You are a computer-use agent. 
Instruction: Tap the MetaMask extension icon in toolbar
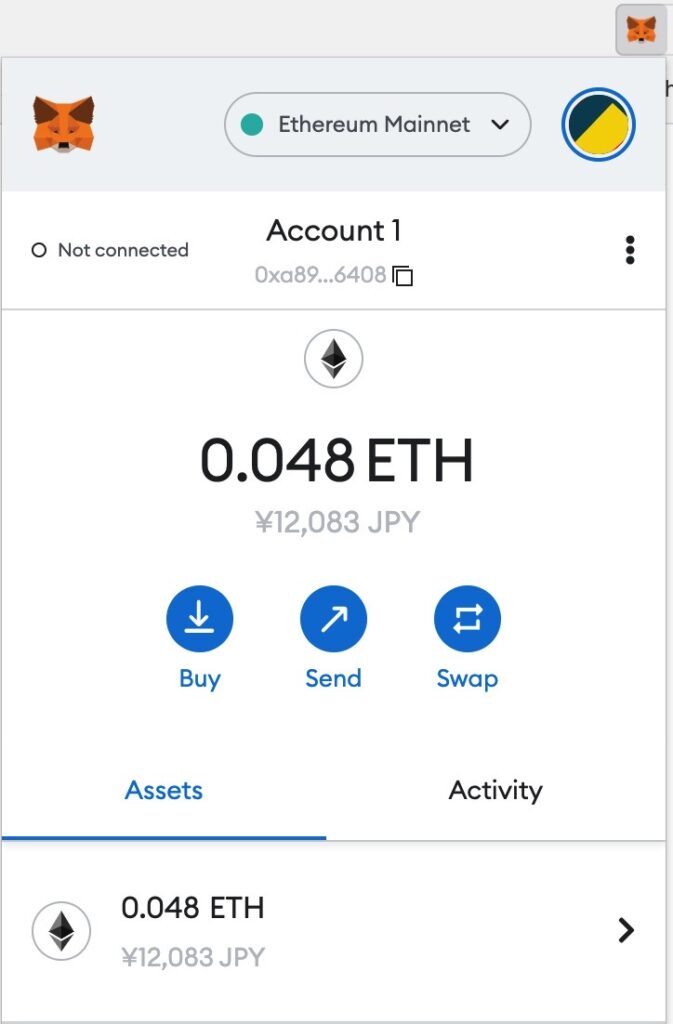tap(641, 29)
